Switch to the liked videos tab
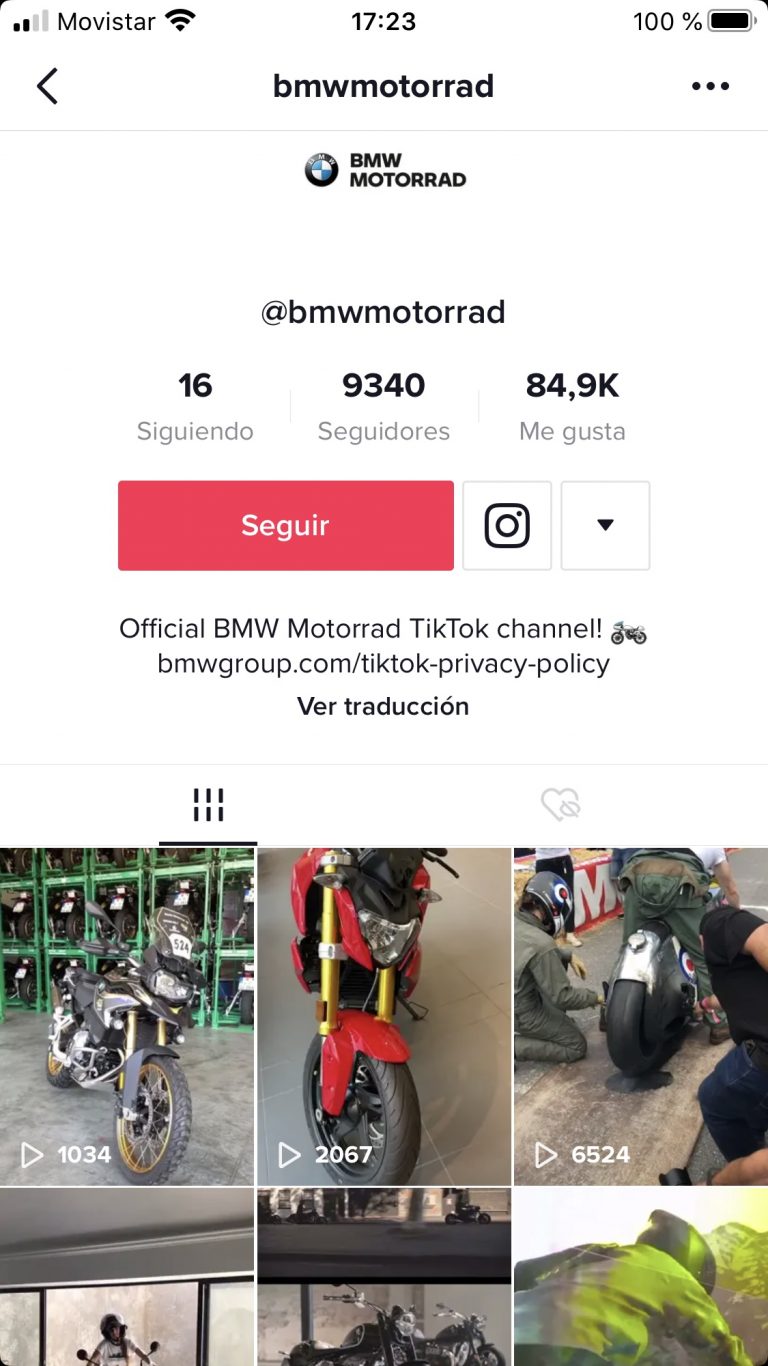The image size is (768, 1366). click(560, 805)
